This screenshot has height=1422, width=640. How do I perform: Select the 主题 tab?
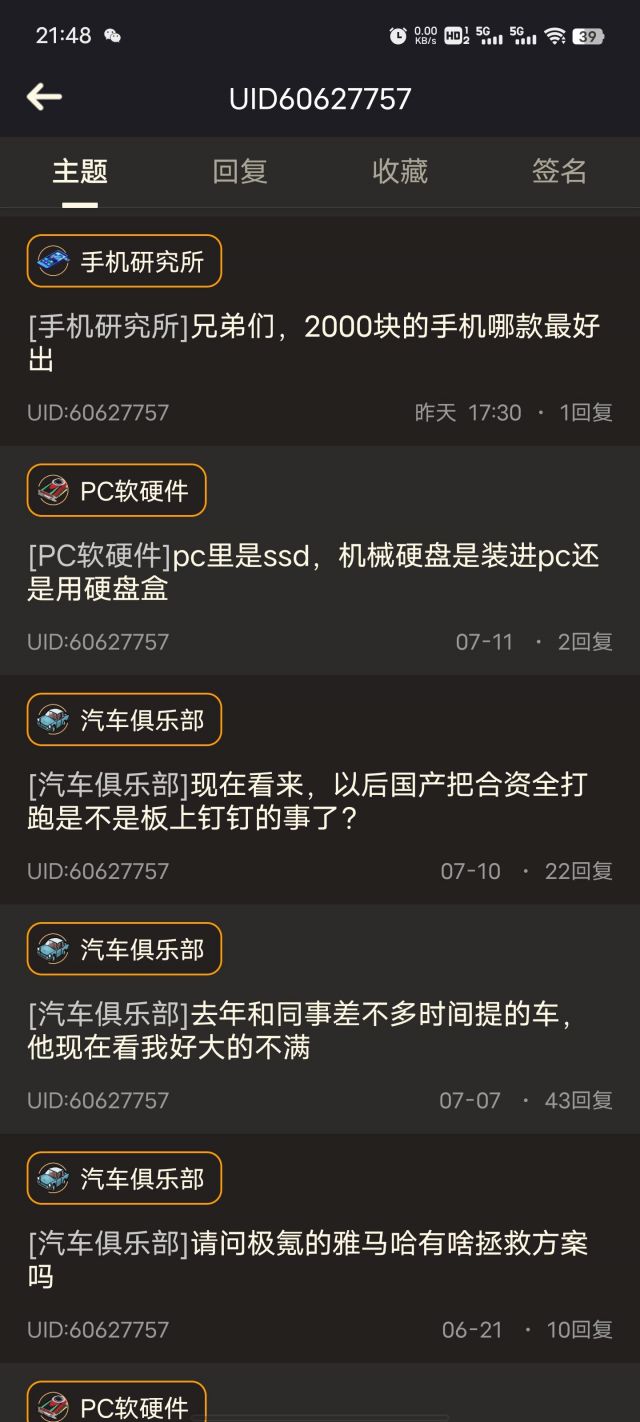(x=80, y=171)
